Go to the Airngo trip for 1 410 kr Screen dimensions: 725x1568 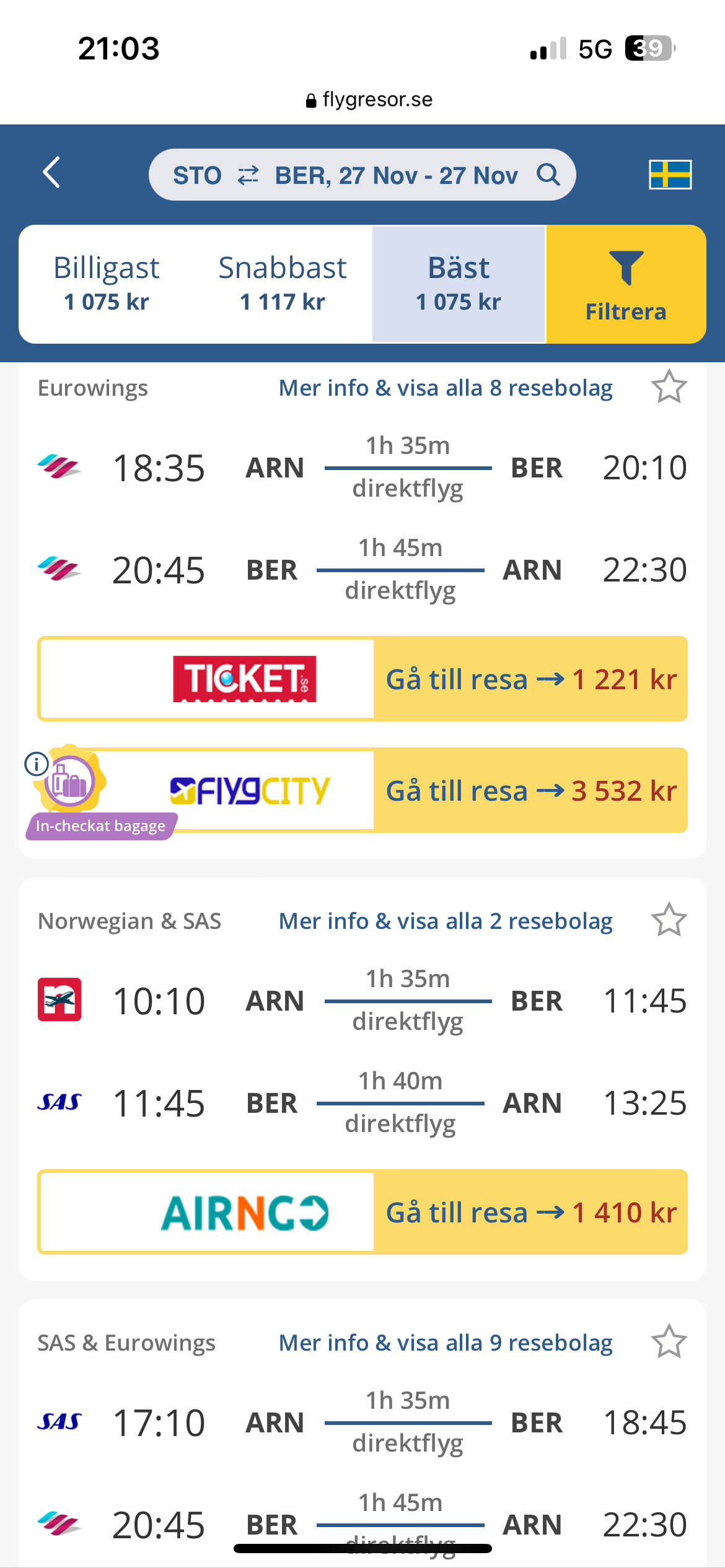click(x=530, y=1213)
